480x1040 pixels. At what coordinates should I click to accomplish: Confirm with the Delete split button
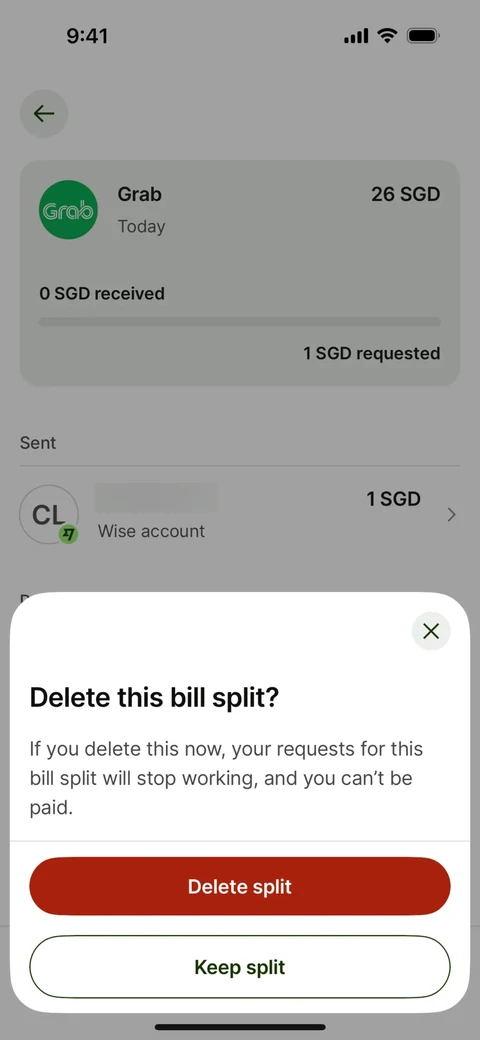[x=240, y=887]
